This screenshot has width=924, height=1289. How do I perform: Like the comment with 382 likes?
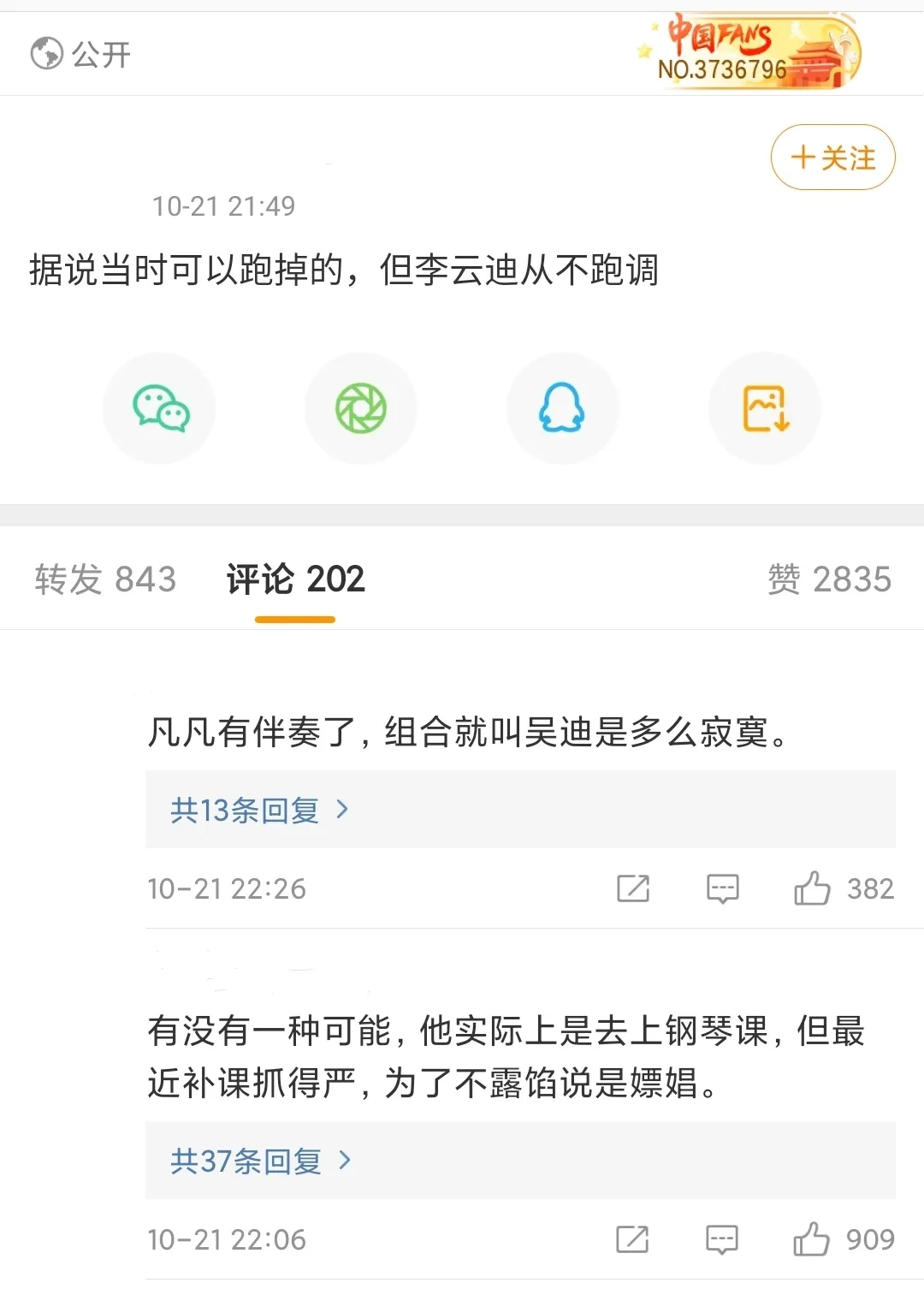(x=812, y=888)
